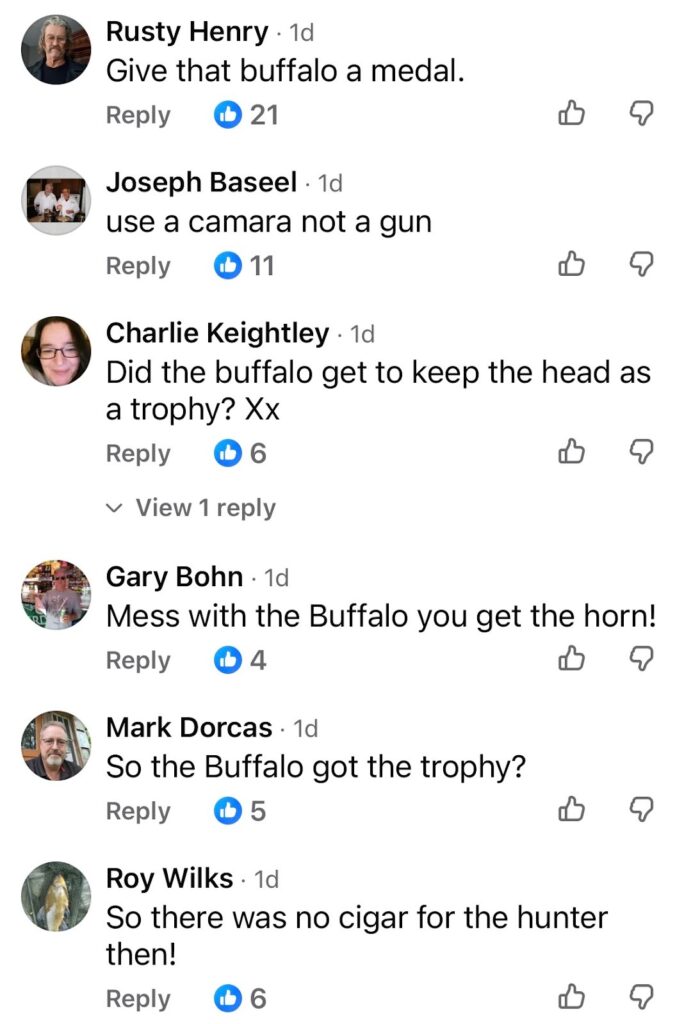Image resolution: width=684 pixels, height=1024 pixels.
Task: View Rusty Henry's profile
Action: (57, 50)
